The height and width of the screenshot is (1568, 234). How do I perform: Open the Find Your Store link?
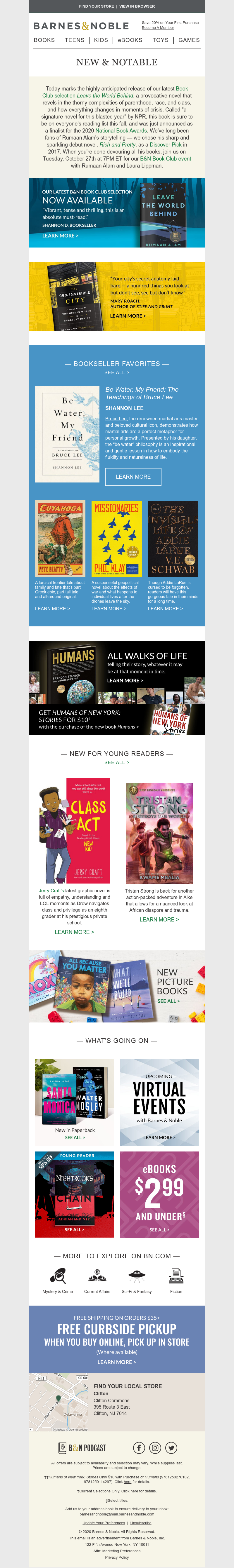pos(96,6)
